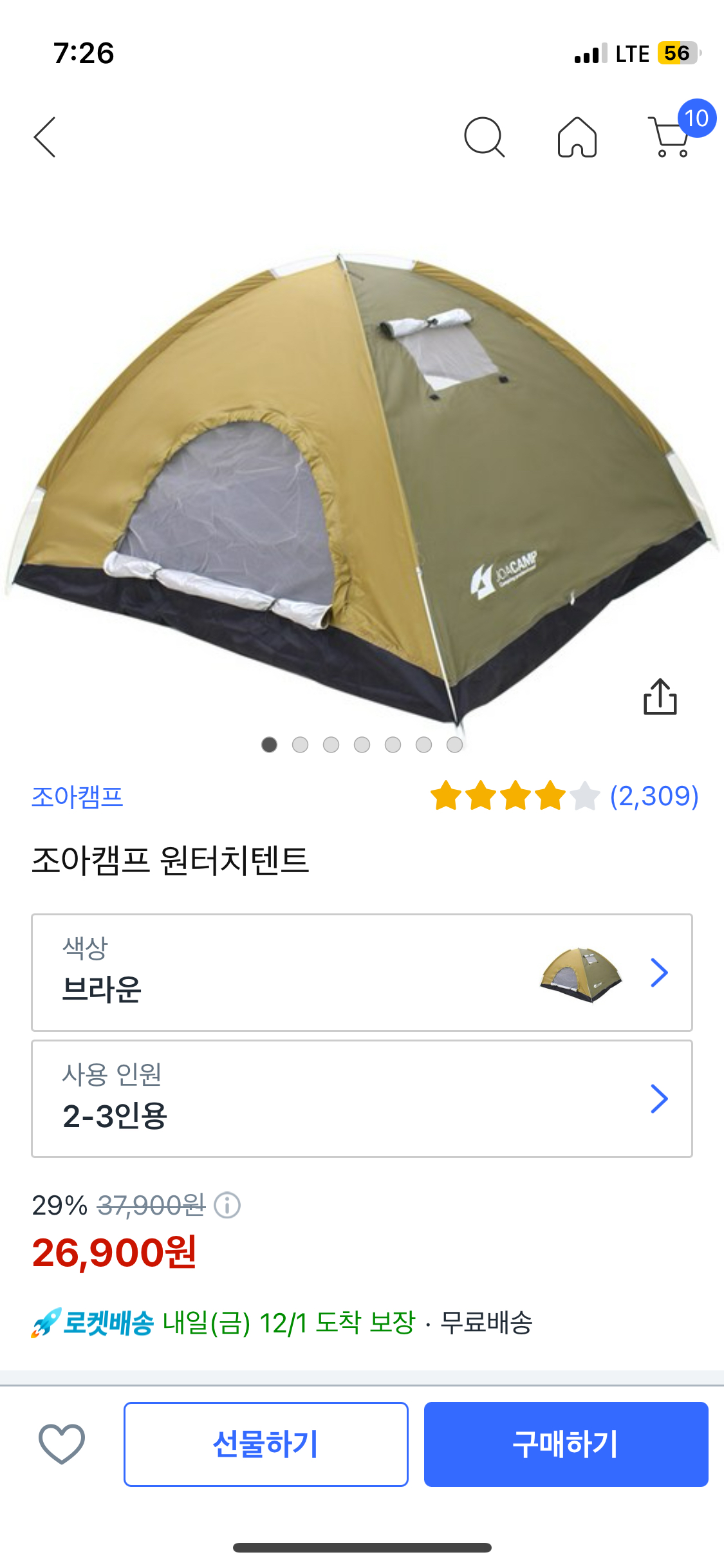724x1568 pixels.
Task: Open the search icon
Action: (484, 137)
